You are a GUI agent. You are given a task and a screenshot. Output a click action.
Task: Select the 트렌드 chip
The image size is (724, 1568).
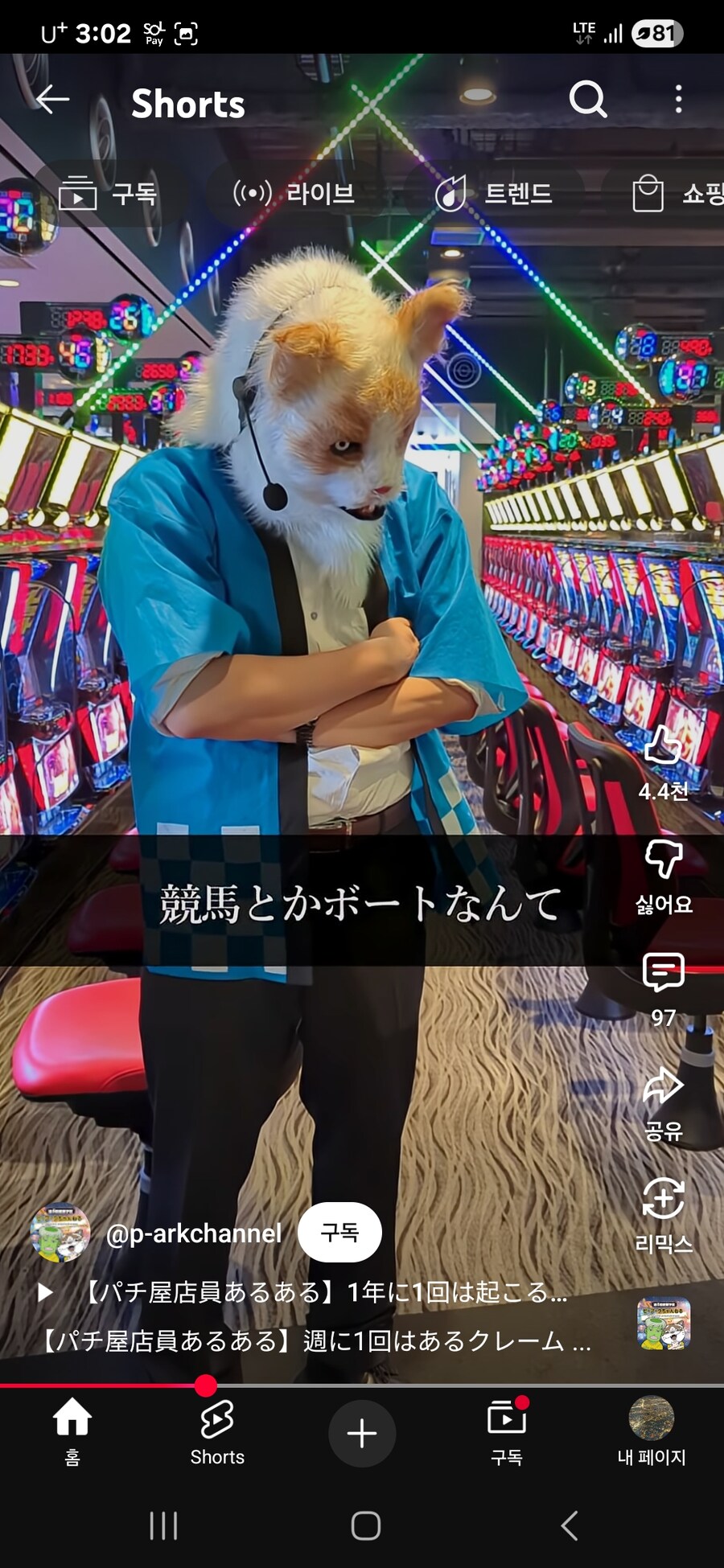click(493, 194)
